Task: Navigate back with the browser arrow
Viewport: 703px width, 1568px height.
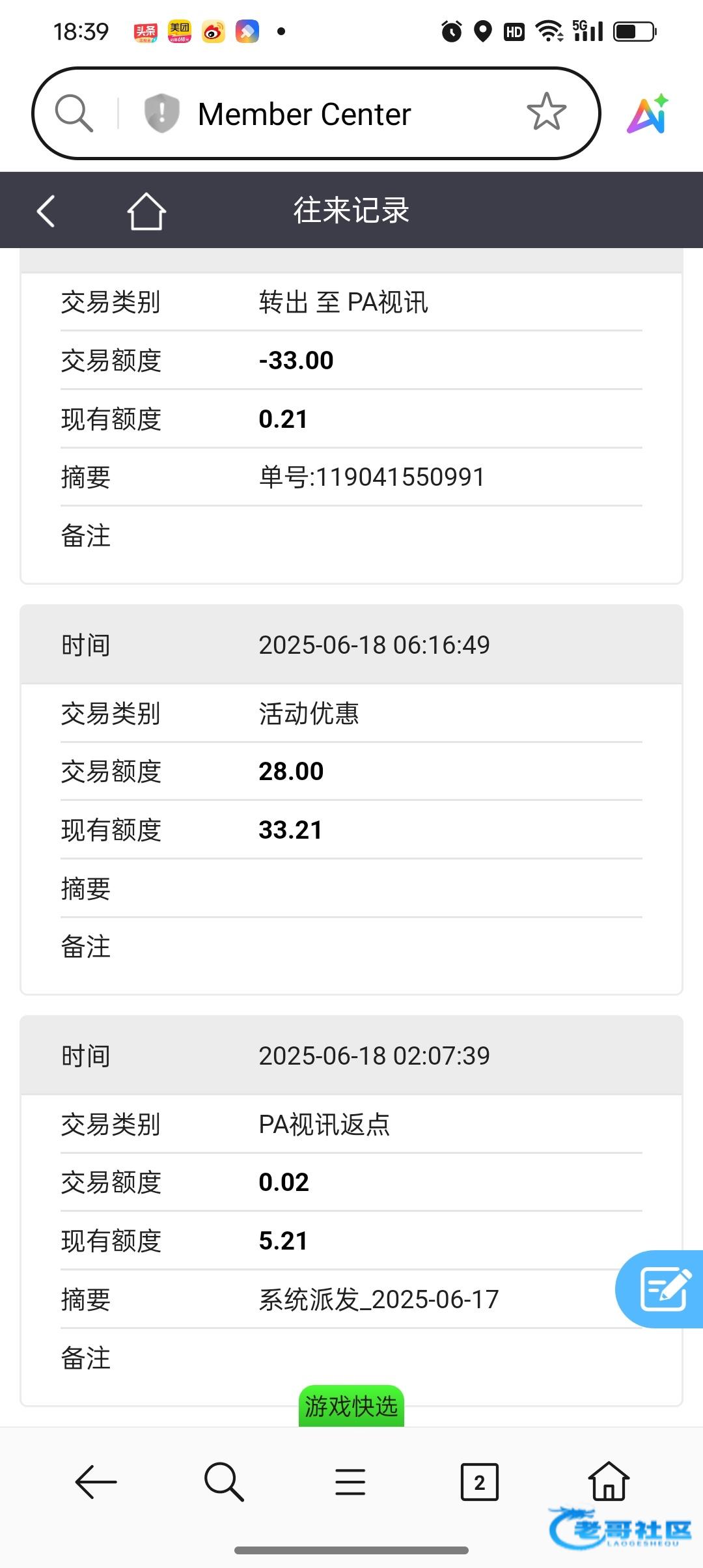Action: point(96,1482)
